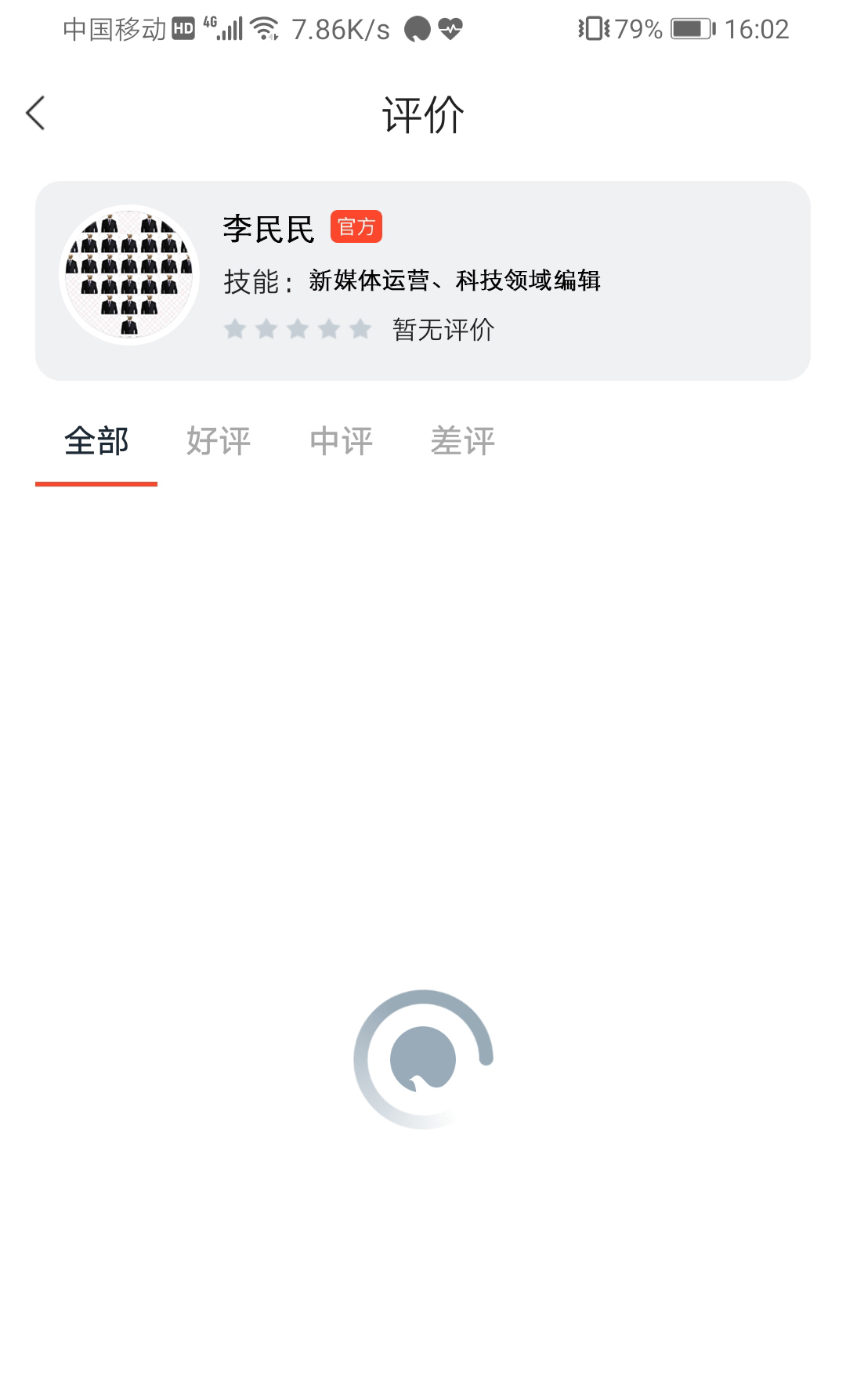846x1400 pixels.
Task: Tap the heart-shaped status bar icon
Action: [x=449, y=28]
